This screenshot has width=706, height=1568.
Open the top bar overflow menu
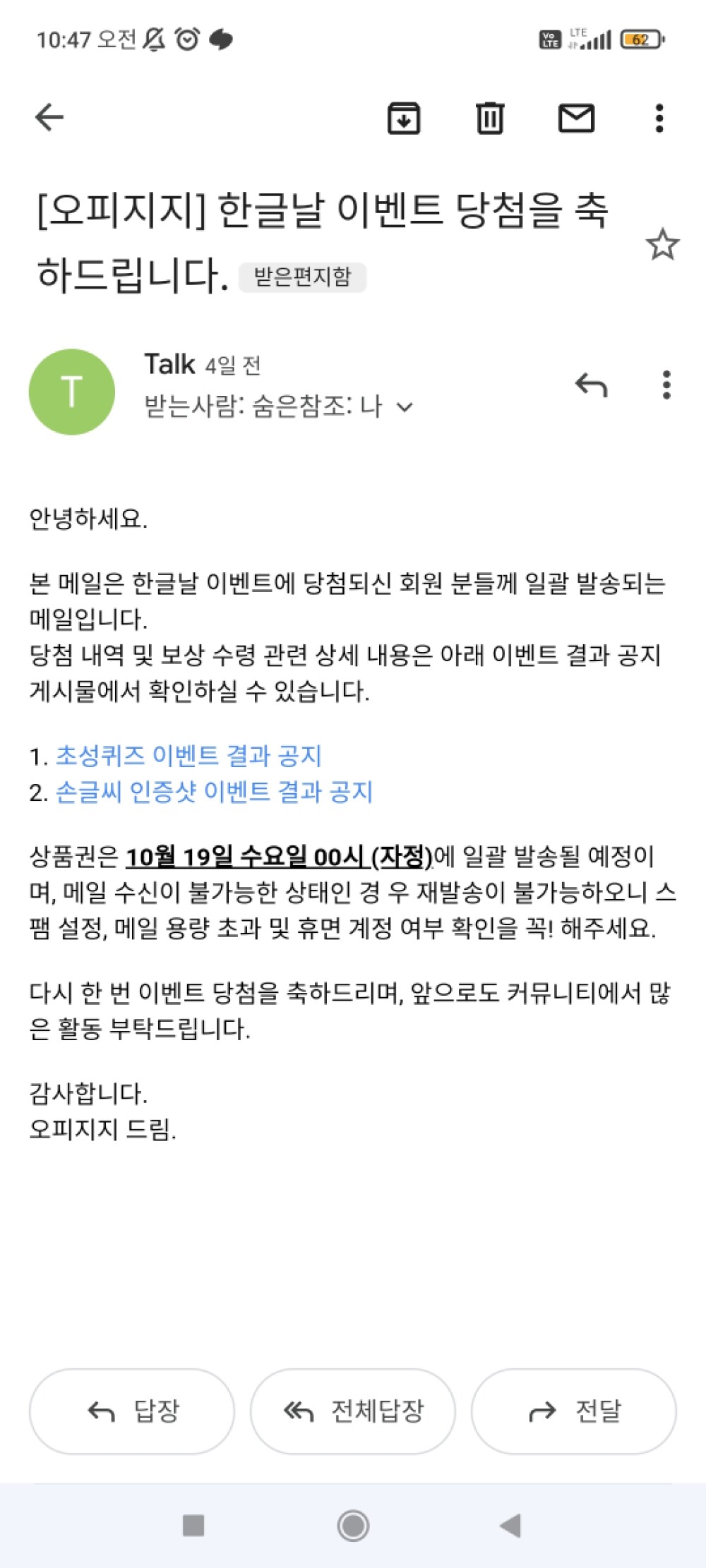[x=659, y=118]
